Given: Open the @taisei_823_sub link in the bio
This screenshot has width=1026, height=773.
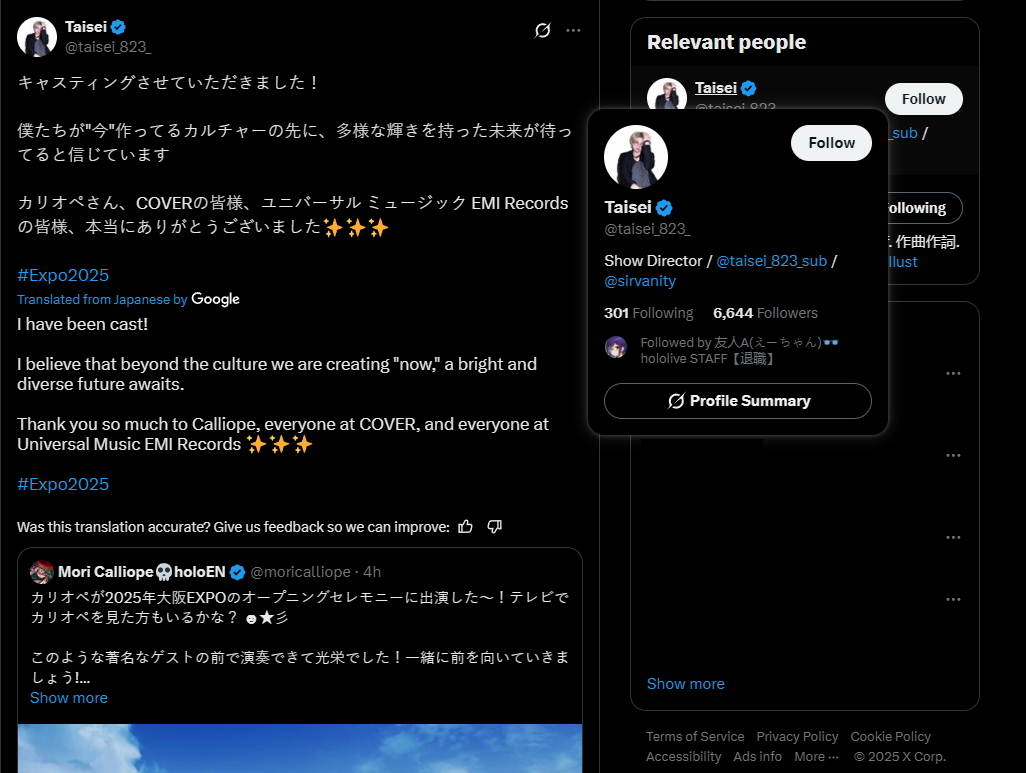Looking at the screenshot, I should tap(771, 261).
